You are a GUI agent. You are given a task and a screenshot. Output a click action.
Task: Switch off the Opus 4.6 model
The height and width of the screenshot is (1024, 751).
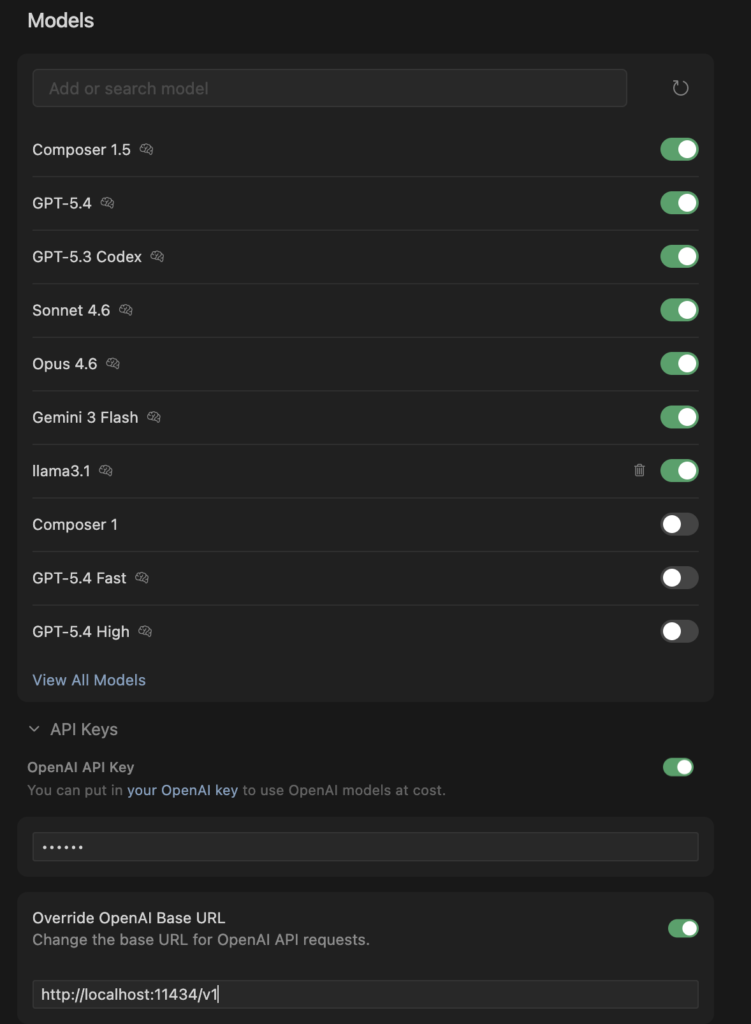coord(679,364)
